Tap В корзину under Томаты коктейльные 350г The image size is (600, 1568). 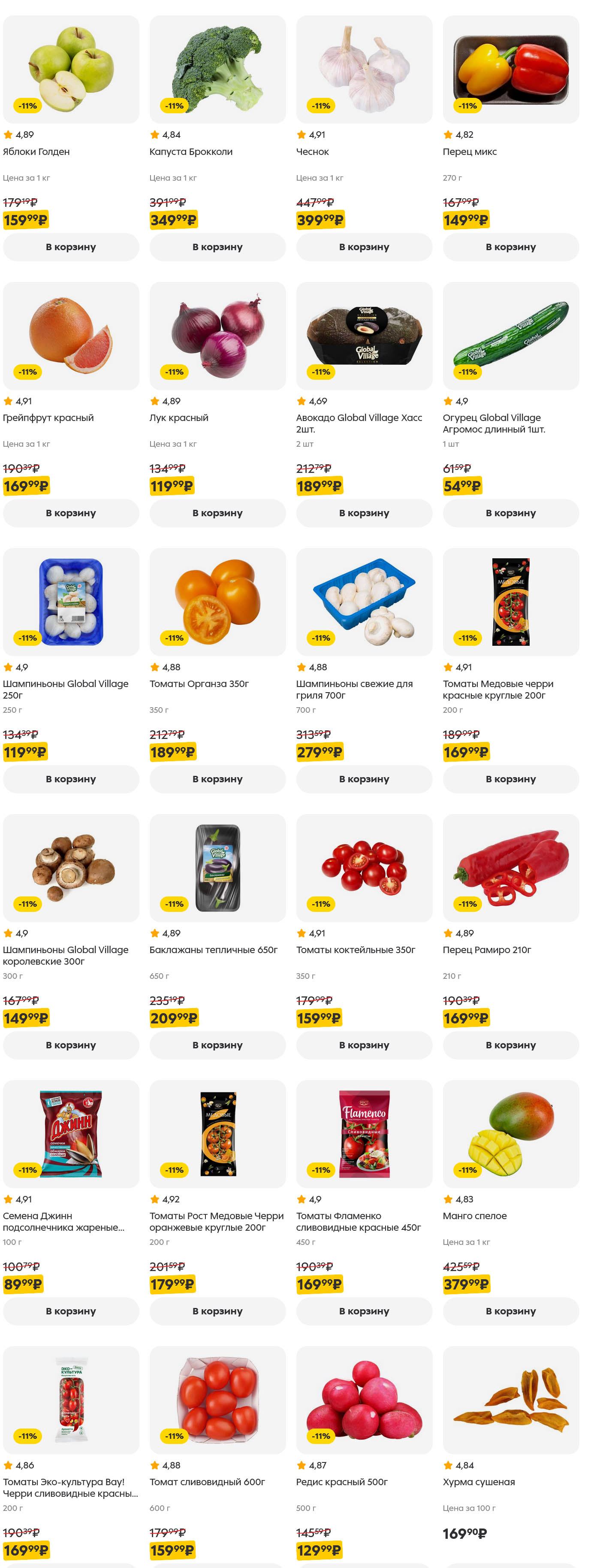pos(364,1045)
